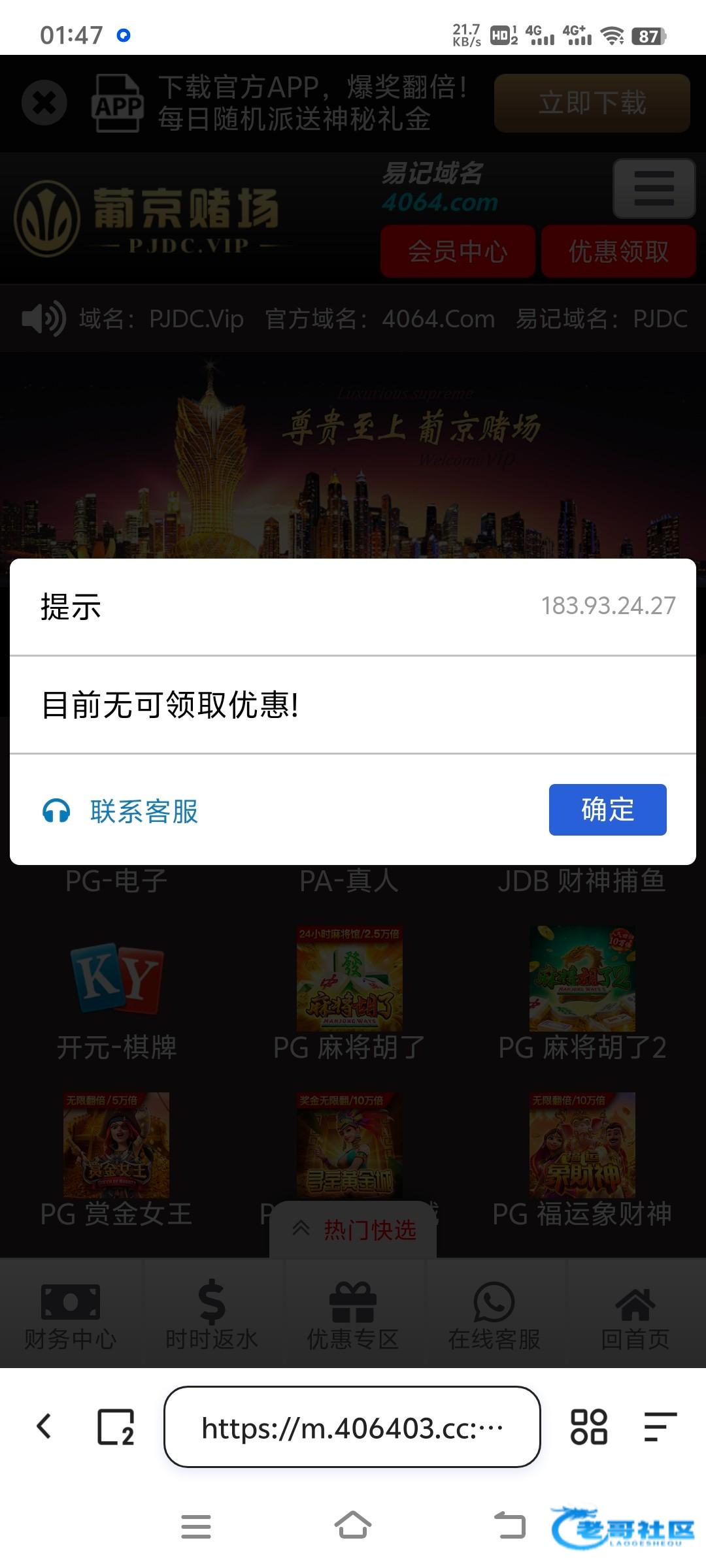Confirm the dialog with 确定
This screenshot has width=706, height=1568.
point(607,809)
